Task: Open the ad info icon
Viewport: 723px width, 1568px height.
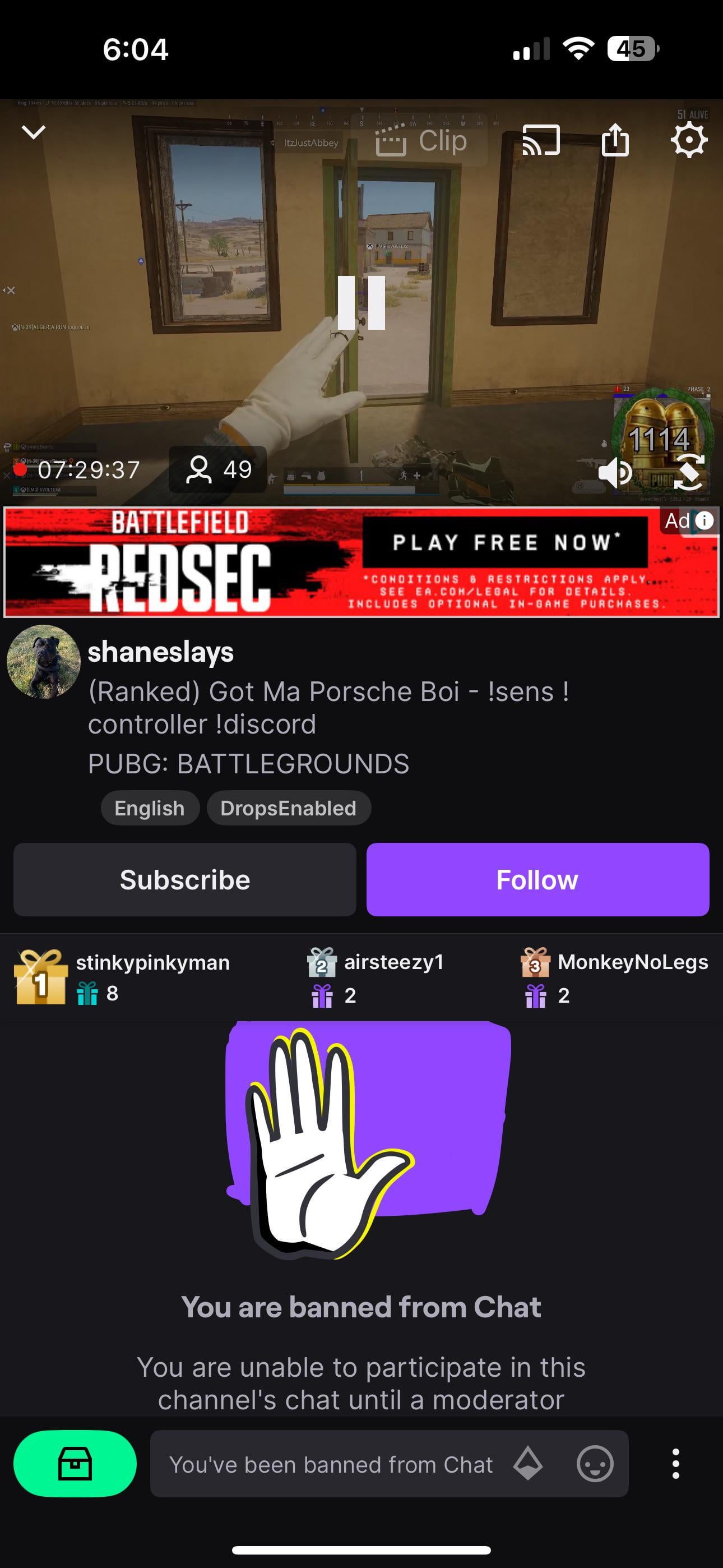Action: [703, 521]
